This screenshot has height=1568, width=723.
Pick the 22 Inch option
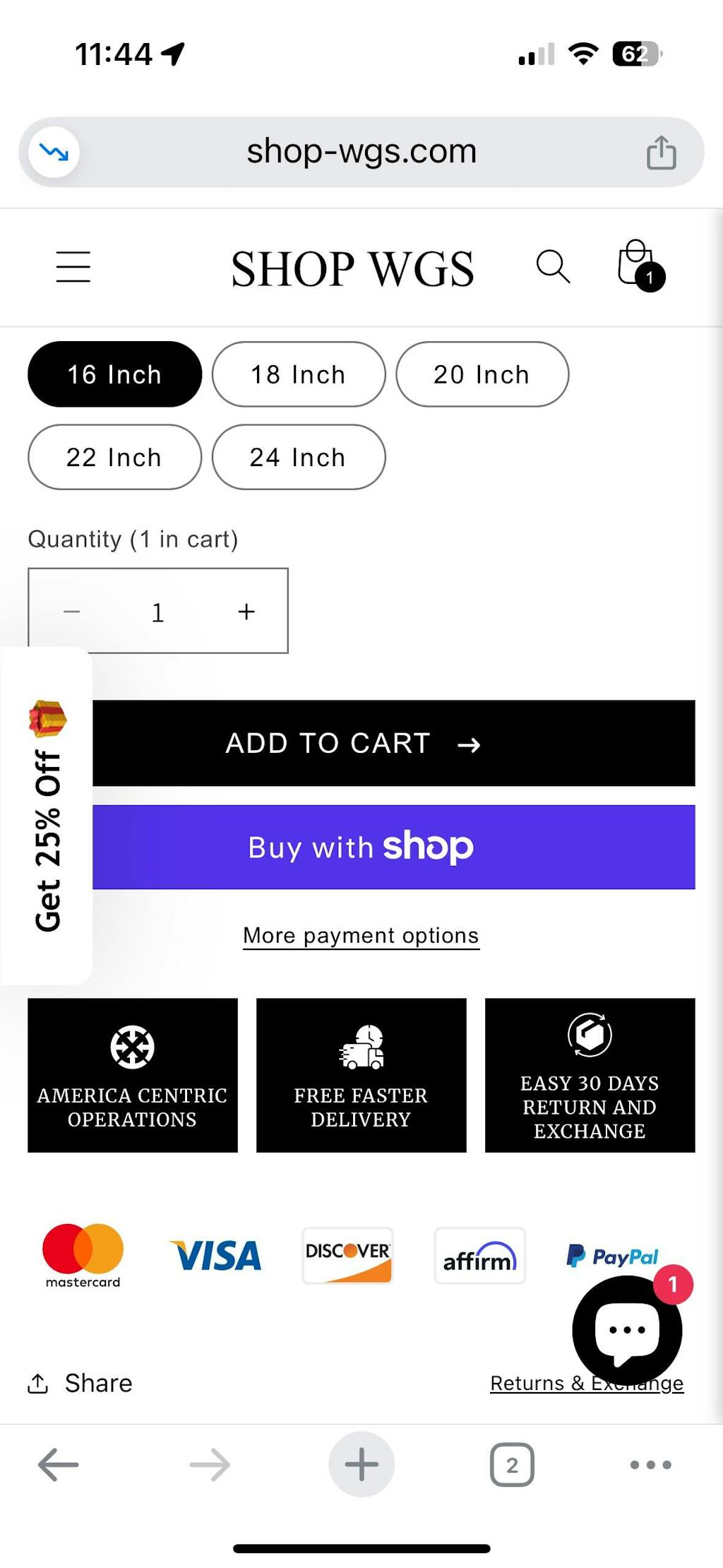click(x=114, y=457)
